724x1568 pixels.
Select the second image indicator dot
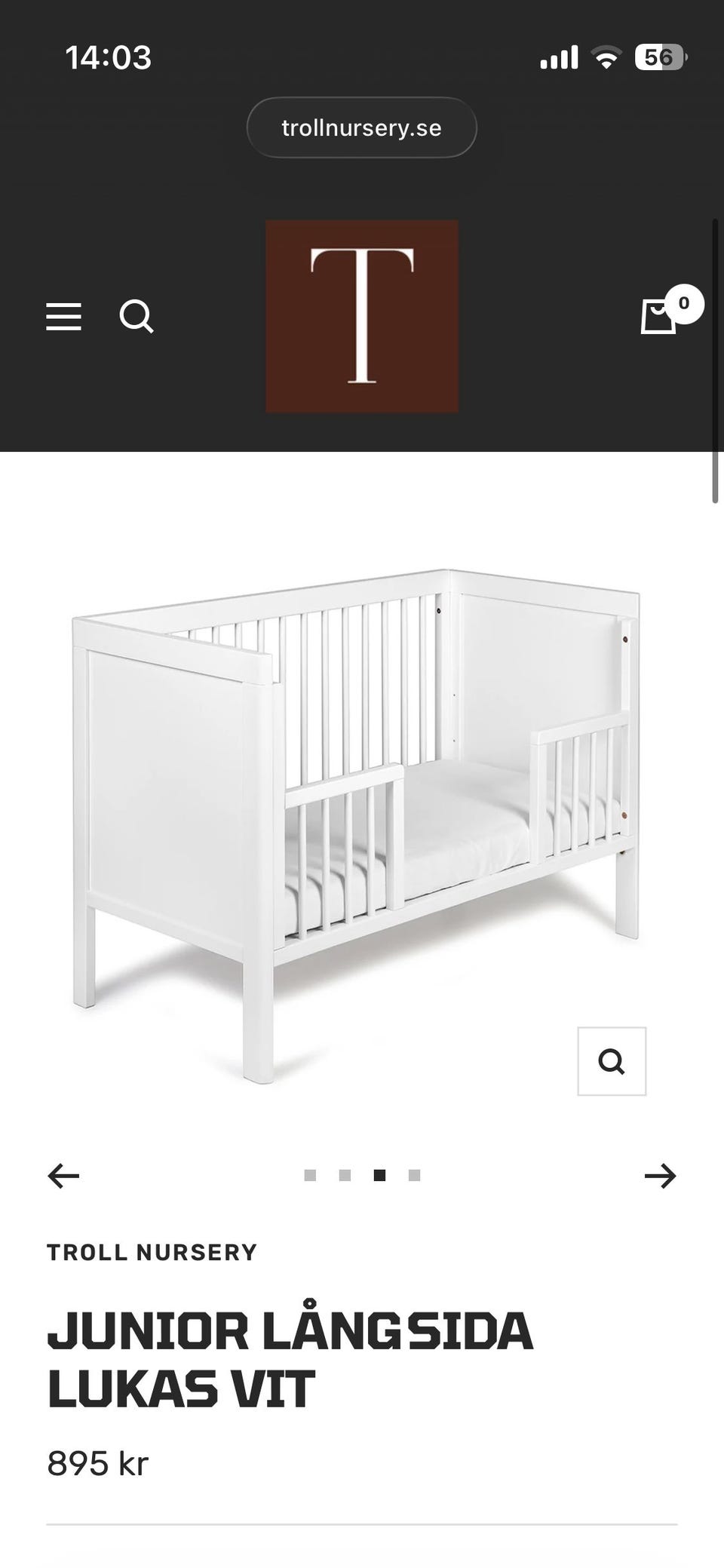345,1175
